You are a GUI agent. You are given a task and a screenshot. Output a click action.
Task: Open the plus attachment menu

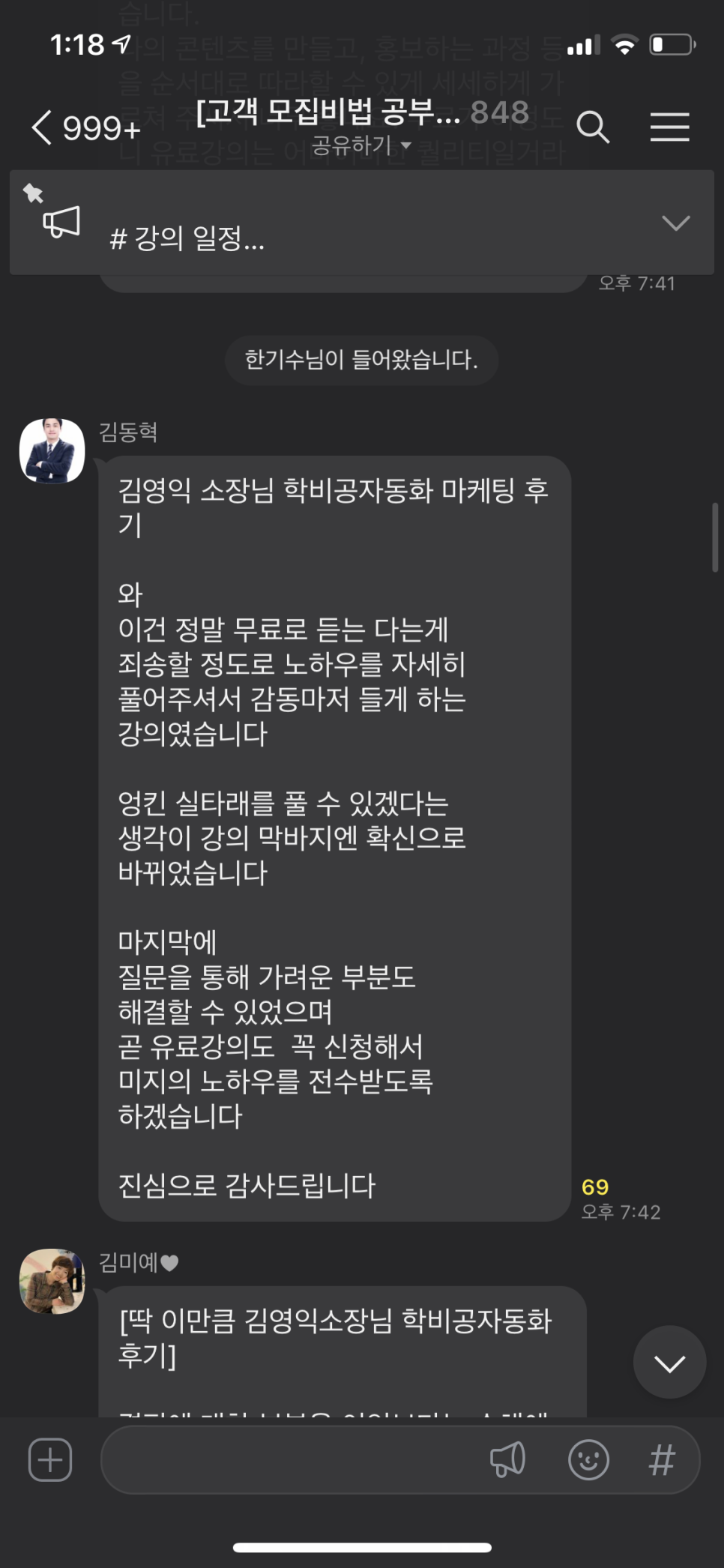click(50, 1459)
